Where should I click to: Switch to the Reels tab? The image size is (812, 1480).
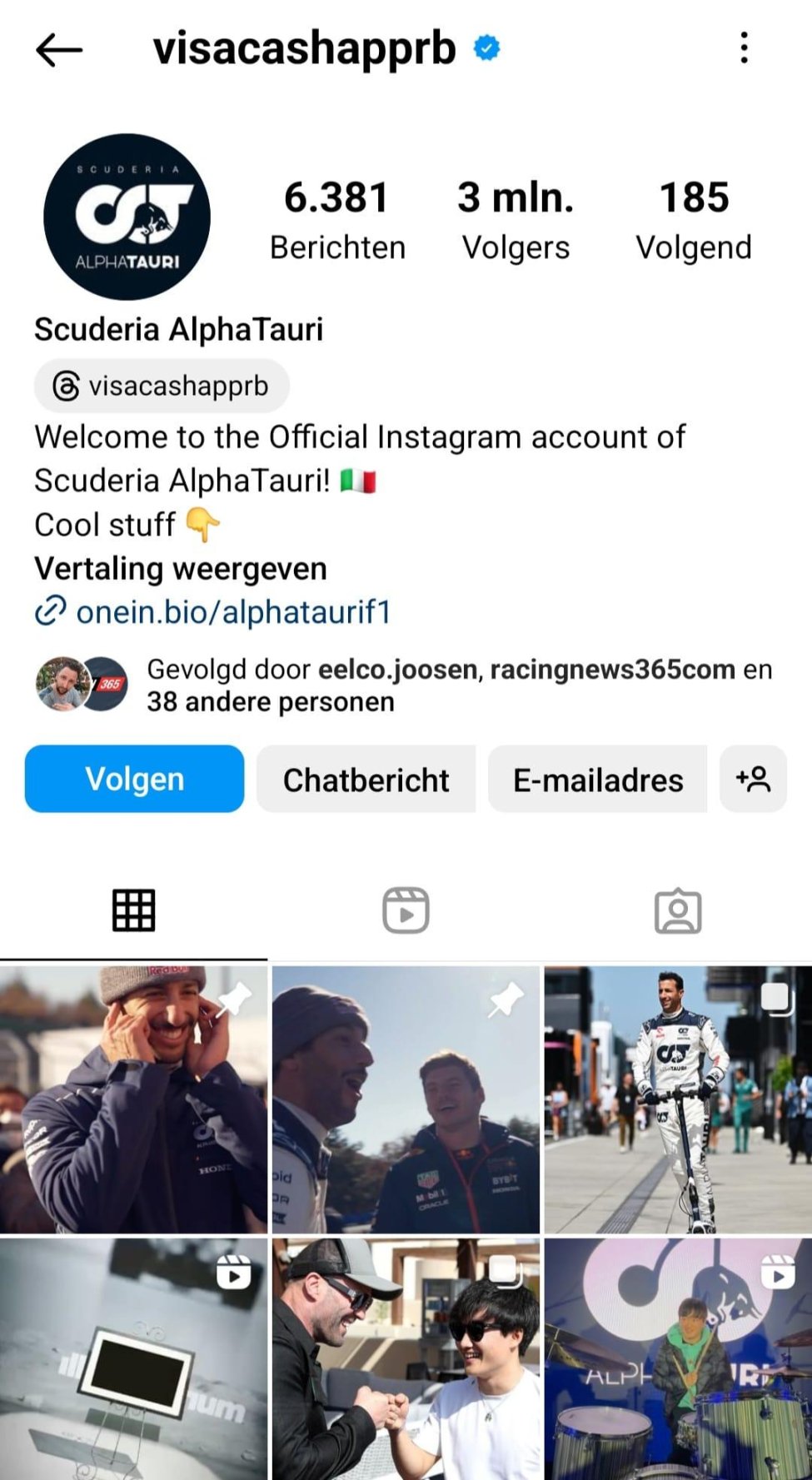pos(406,910)
